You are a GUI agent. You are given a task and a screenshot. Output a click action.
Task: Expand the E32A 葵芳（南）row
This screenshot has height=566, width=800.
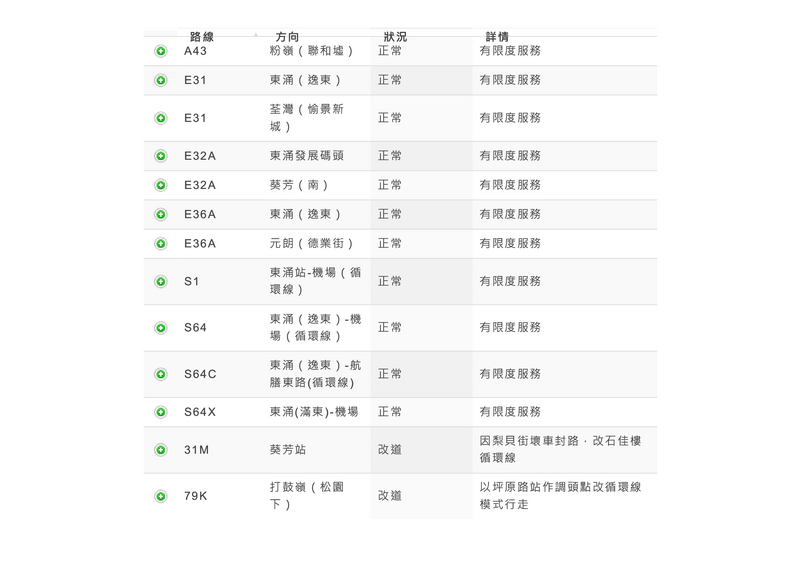(161, 185)
